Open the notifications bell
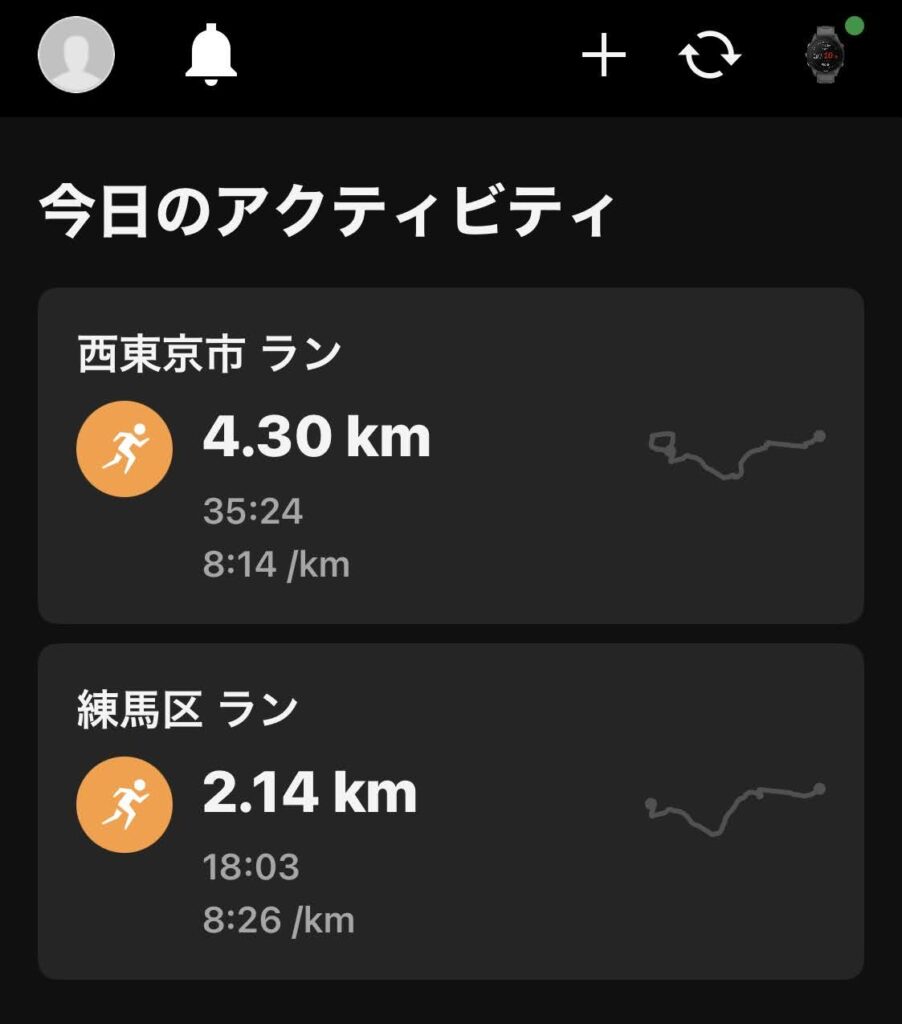This screenshot has height=1024, width=902. (211, 54)
